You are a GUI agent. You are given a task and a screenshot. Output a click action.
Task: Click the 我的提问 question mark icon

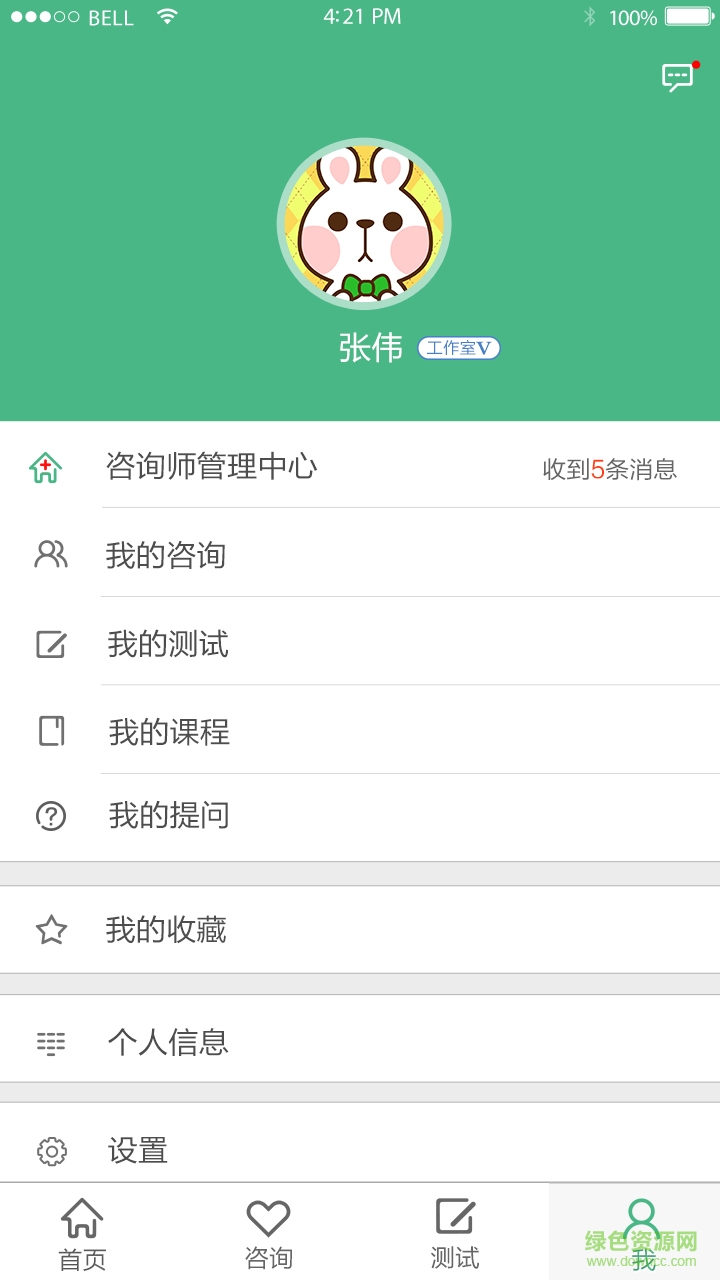[50, 816]
